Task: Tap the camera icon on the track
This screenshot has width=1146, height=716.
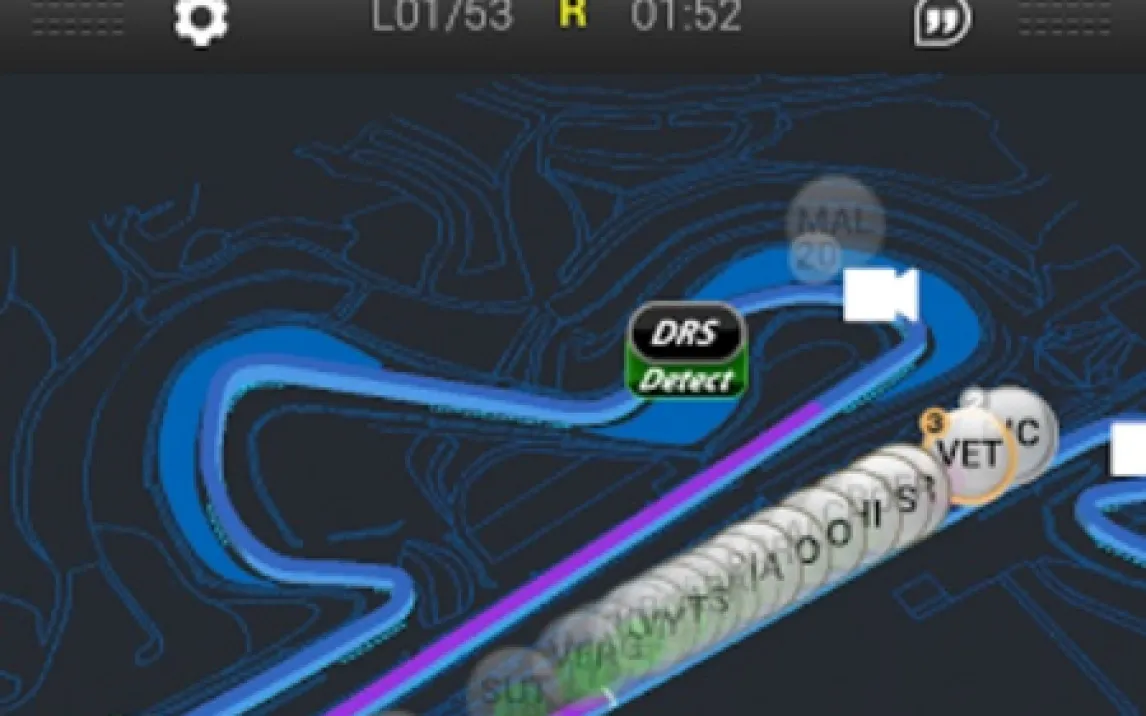Action: point(881,295)
